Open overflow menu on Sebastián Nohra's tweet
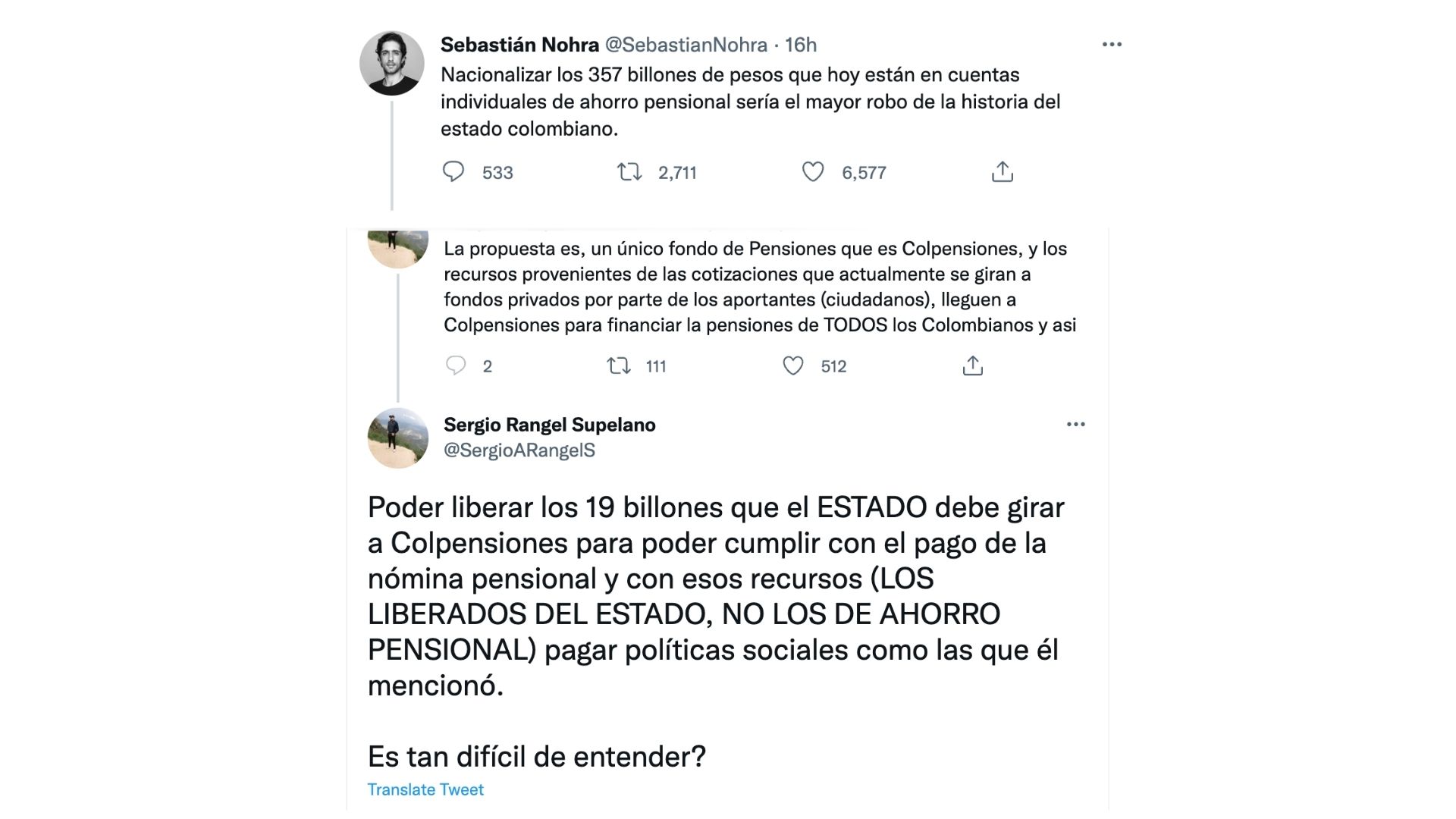The image size is (1456, 819). pos(1112,45)
